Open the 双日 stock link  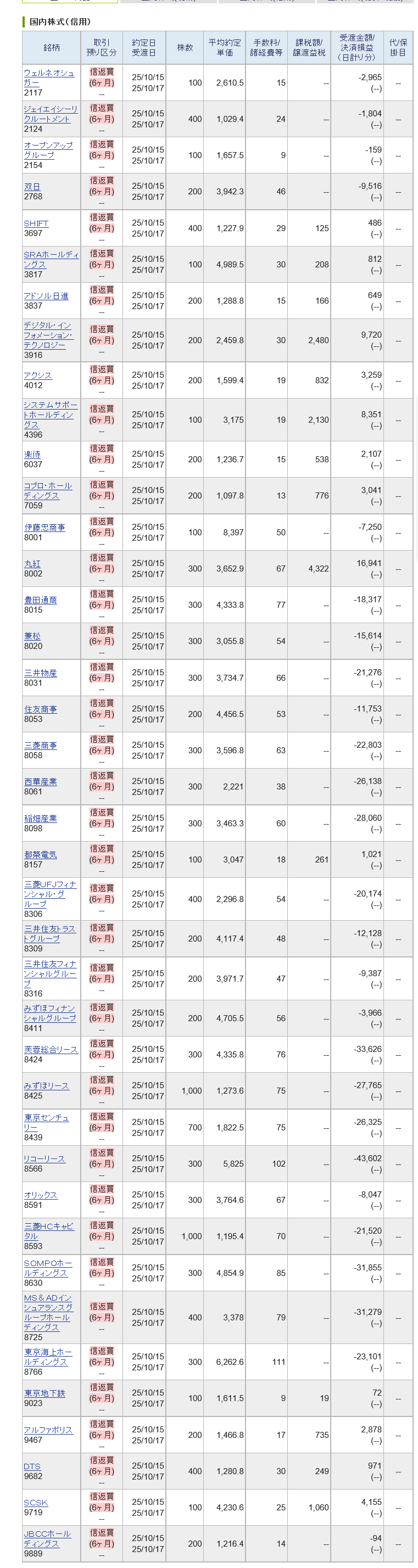pyautogui.click(x=32, y=187)
